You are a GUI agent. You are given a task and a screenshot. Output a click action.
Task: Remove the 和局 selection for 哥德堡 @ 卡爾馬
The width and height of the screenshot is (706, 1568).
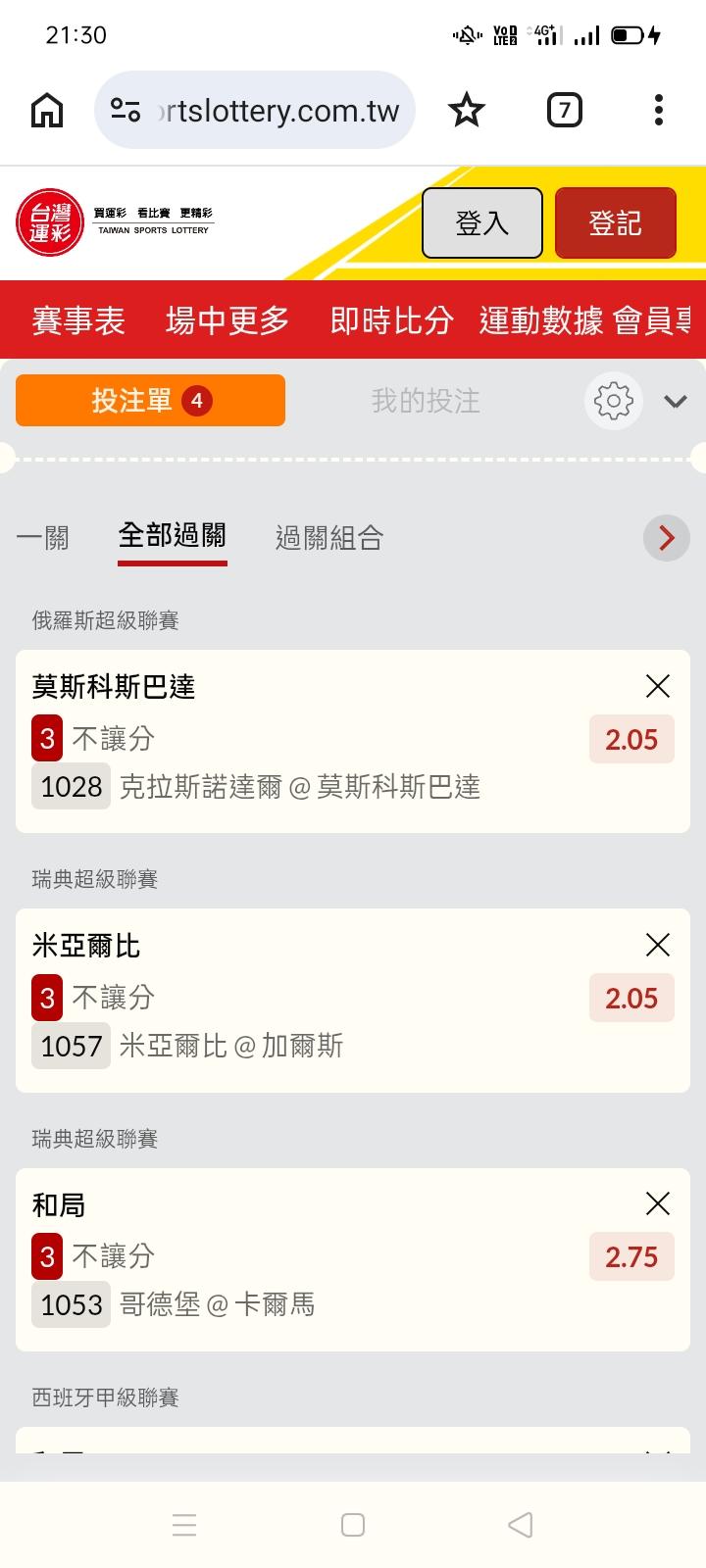coord(658,1203)
